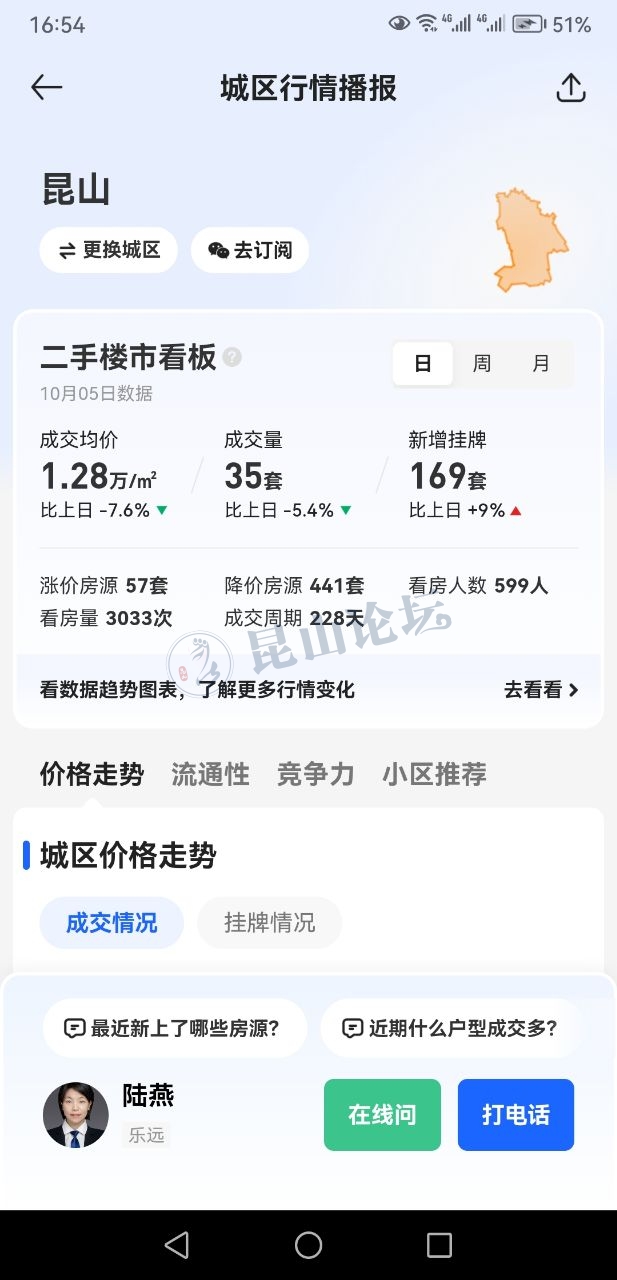
Task: Ask 近期什么户型成交多?
Action: (451, 1028)
